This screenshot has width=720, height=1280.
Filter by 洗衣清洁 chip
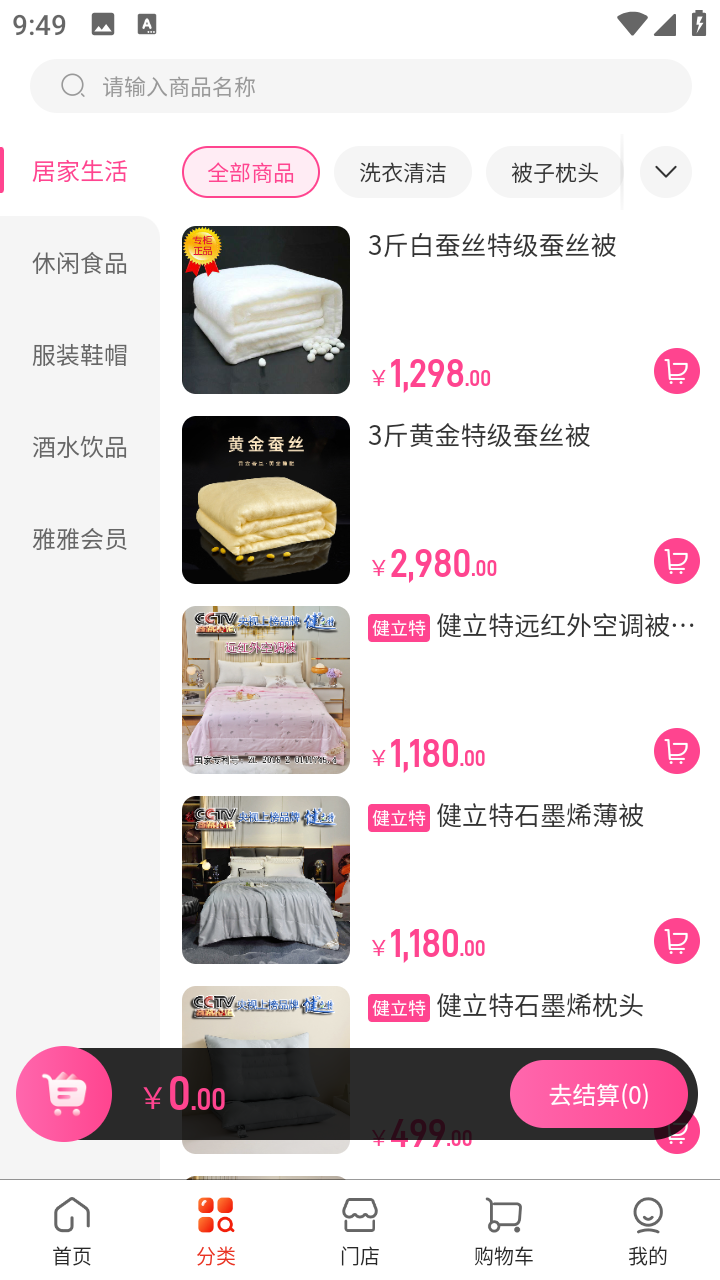pyautogui.click(x=402, y=172)
